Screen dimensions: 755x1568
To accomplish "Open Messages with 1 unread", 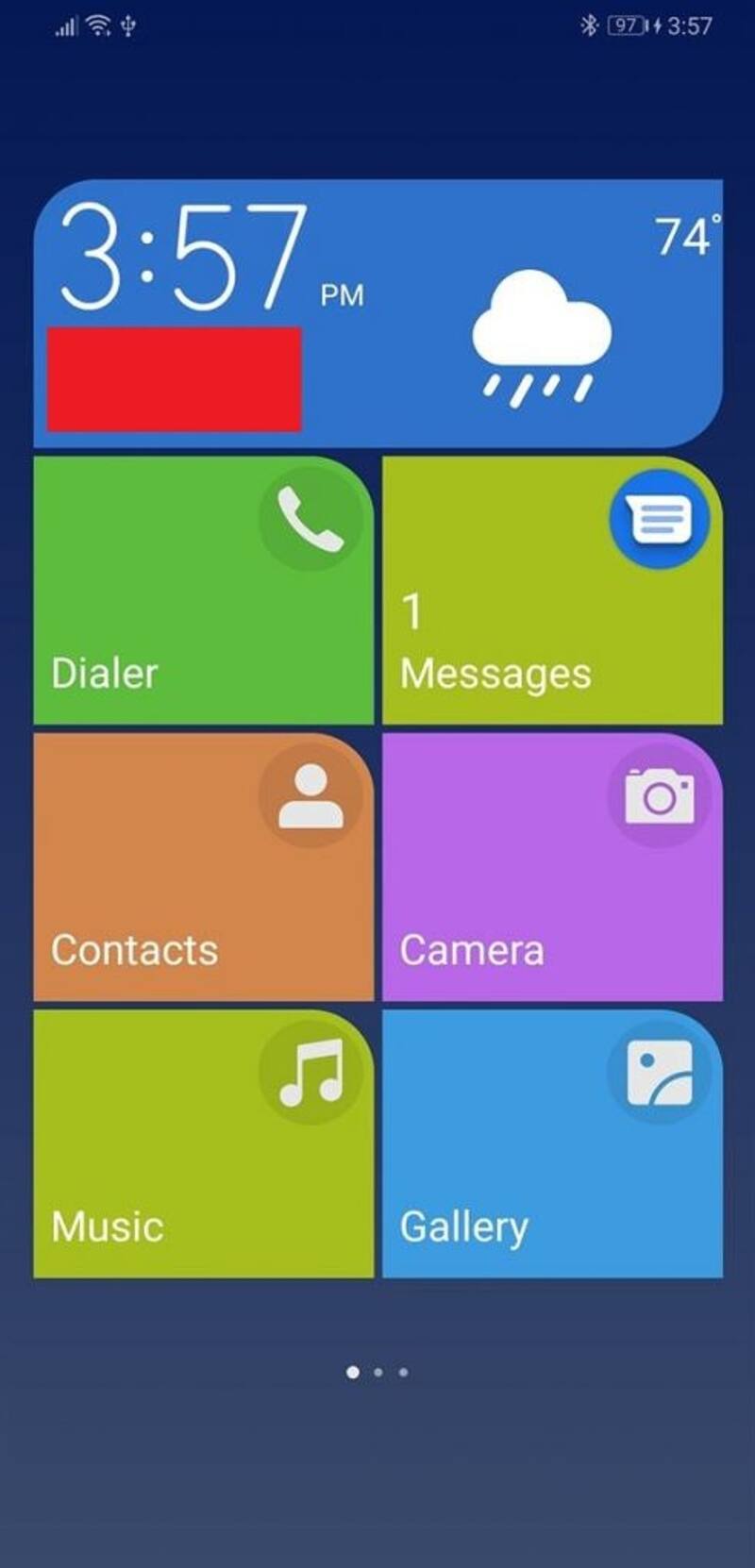I will pos(552,591).
